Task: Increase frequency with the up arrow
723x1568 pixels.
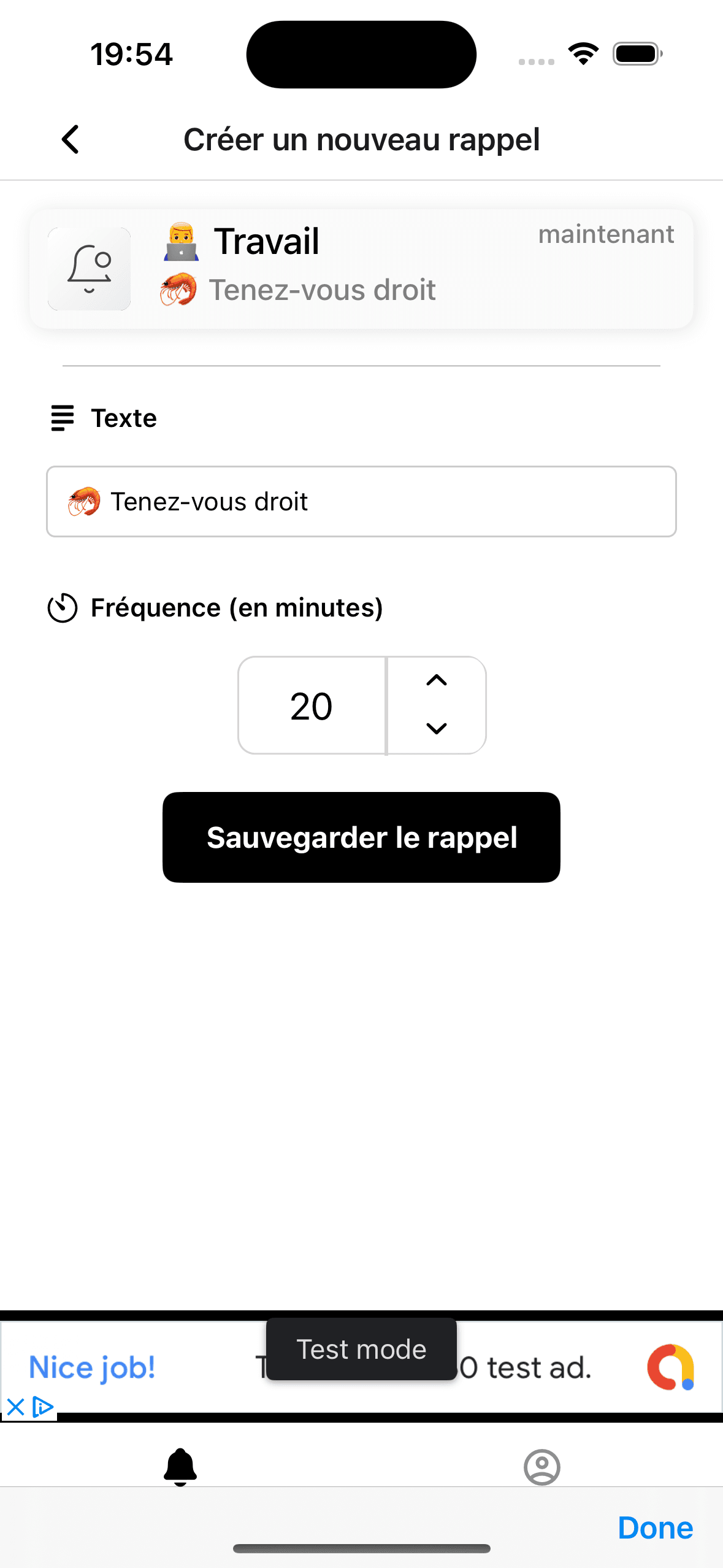Action: (436, 680)
